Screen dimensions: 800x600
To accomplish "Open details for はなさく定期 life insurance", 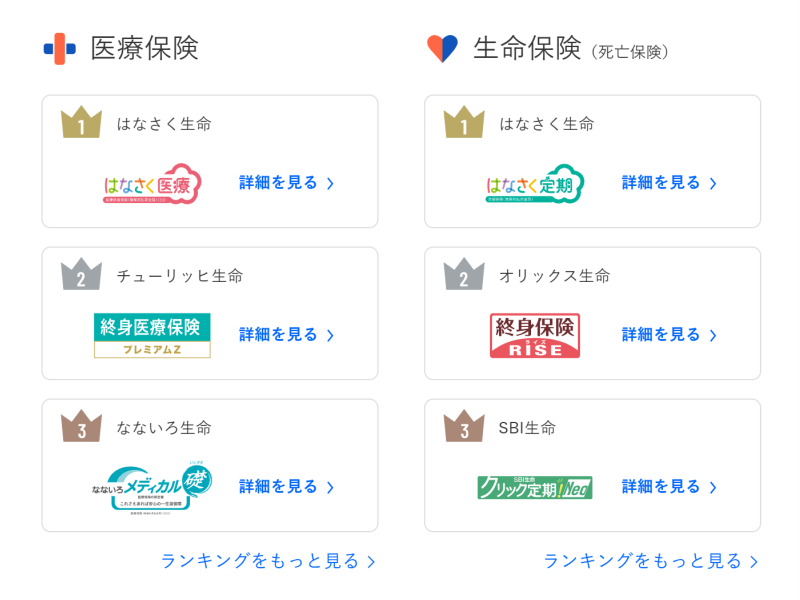I will pos(669,183).
